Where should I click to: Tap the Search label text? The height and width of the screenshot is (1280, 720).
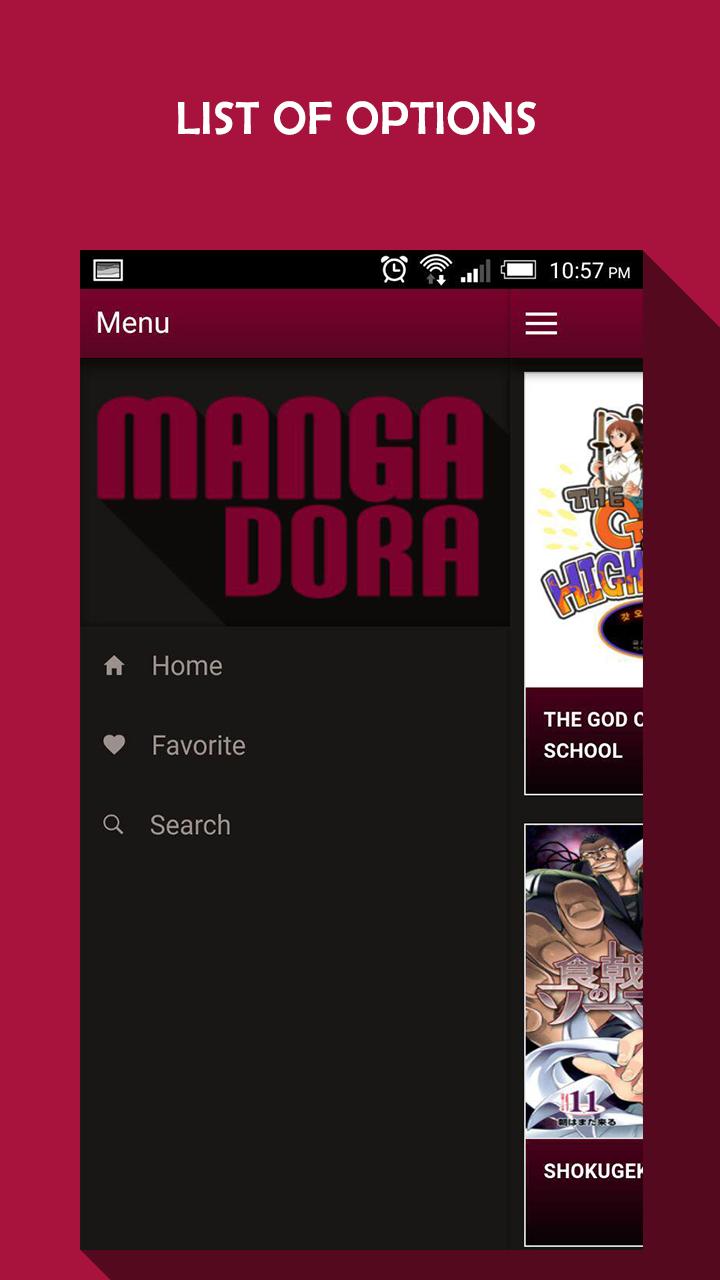[190, 824]
